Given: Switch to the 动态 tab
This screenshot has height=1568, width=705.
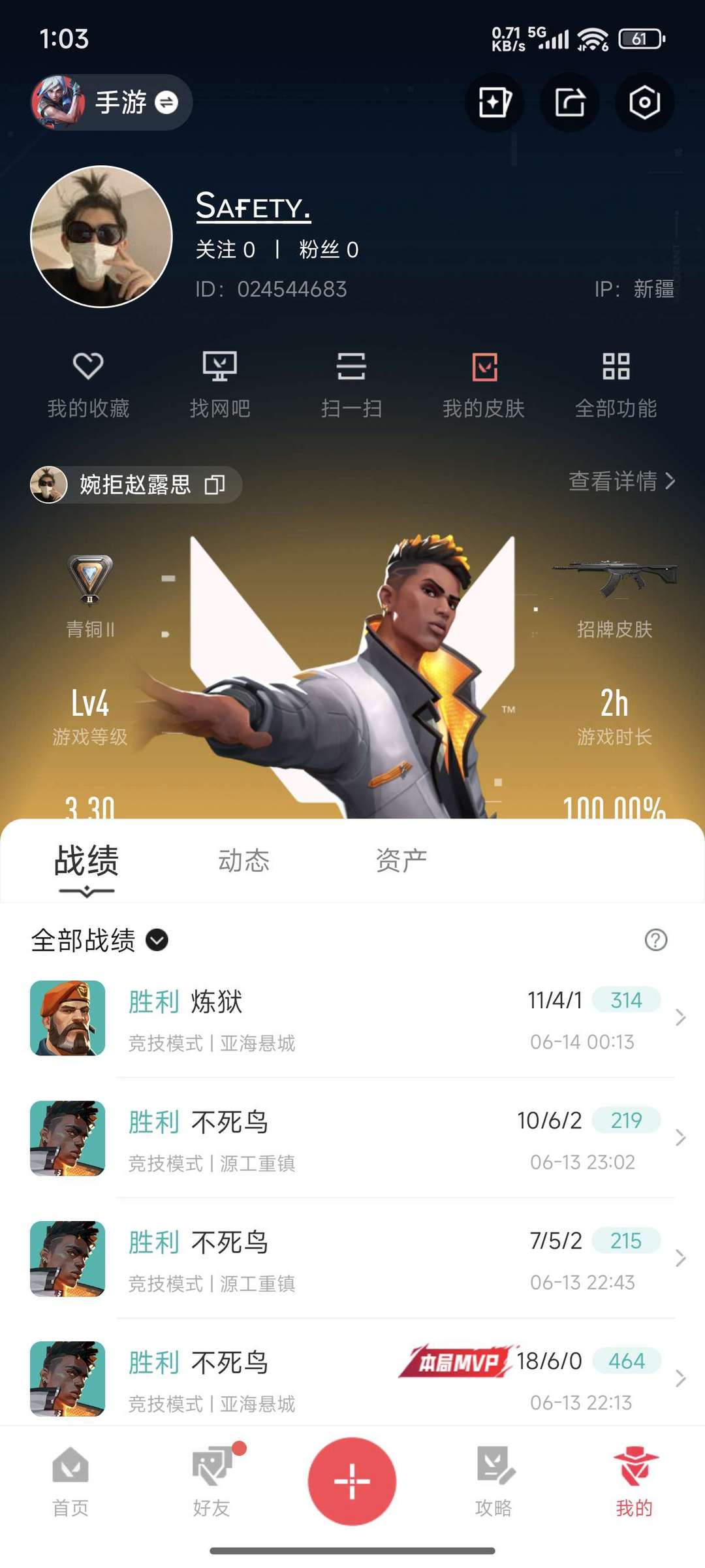Looking at the screenshot, I should 243,861.
